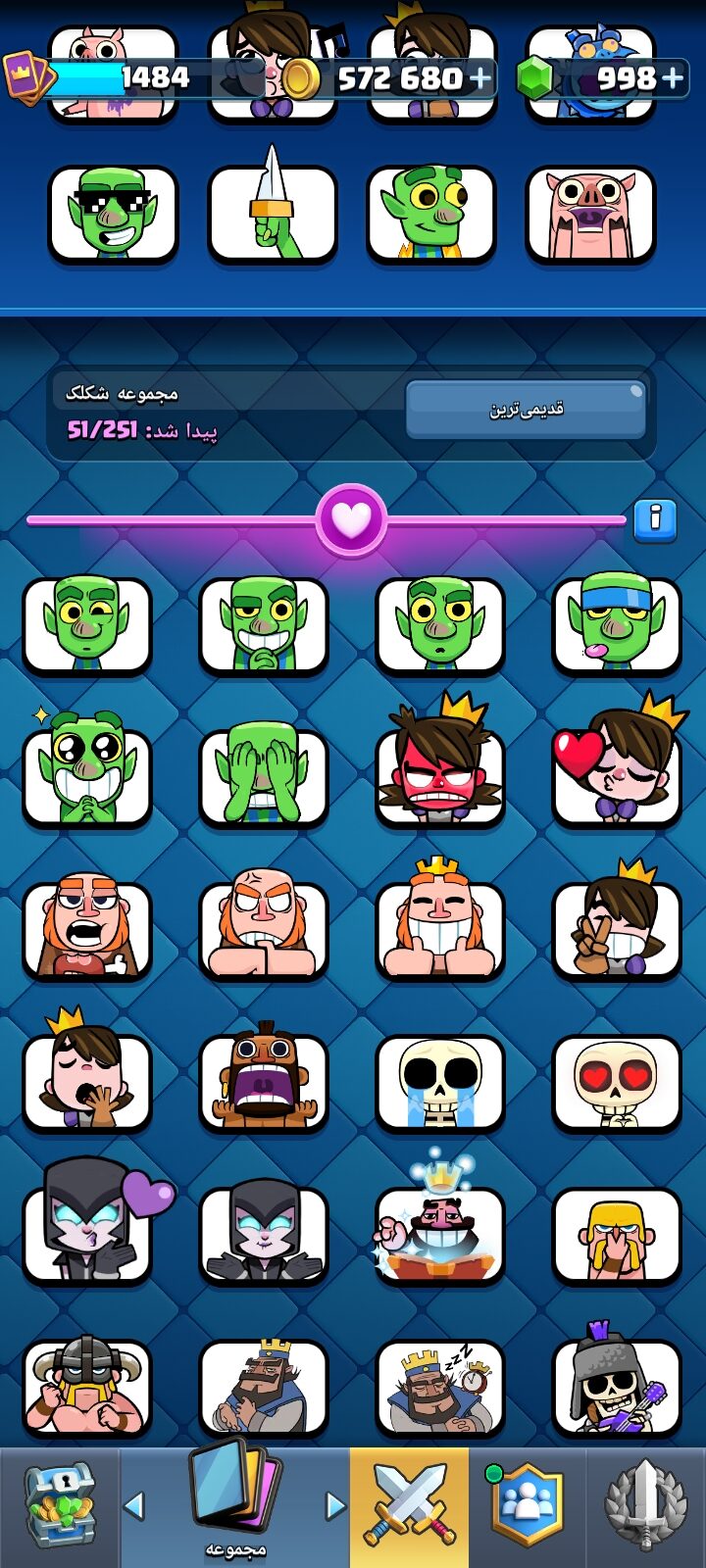
Task: Switch to the battle crossed swords tab
Action: pos(410,1506)
